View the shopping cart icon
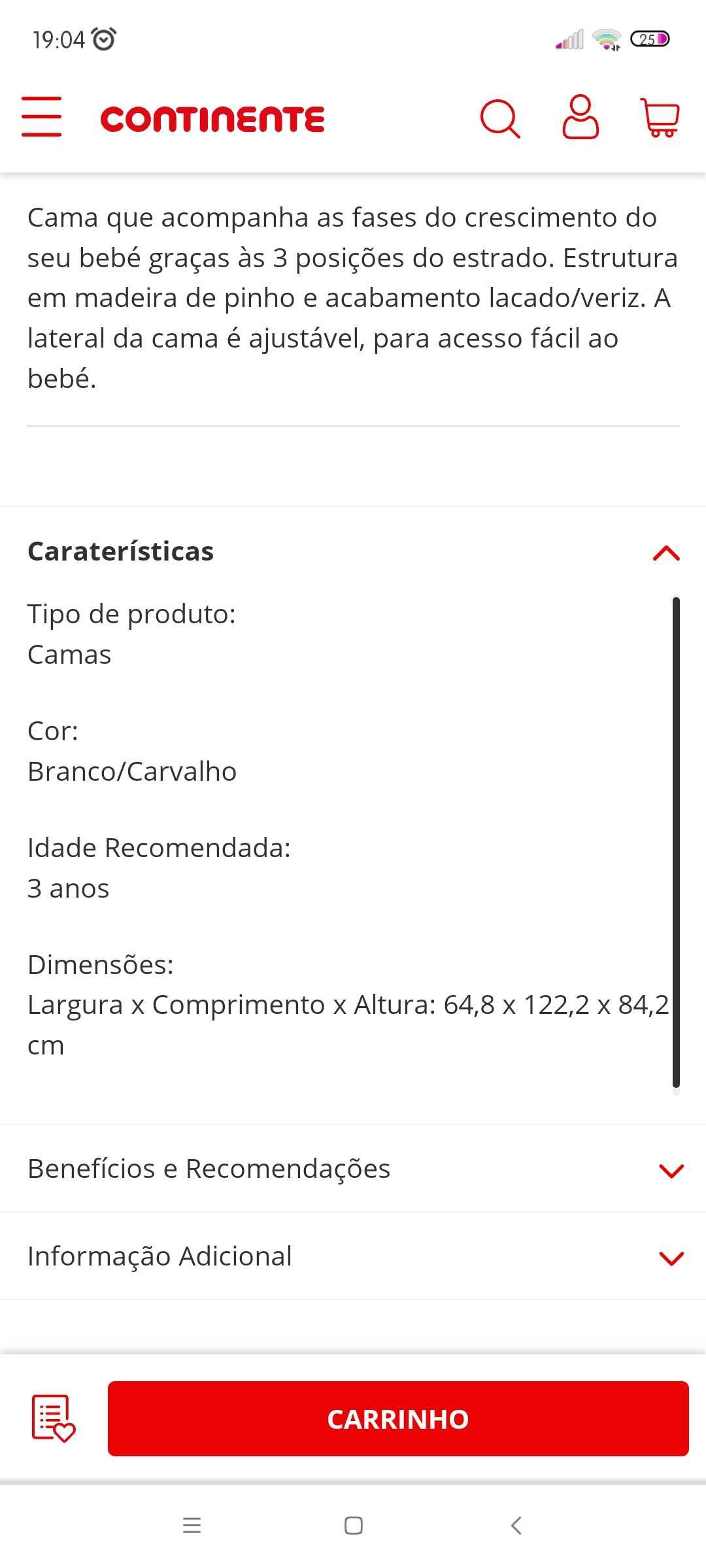 [x=659, y=118]
